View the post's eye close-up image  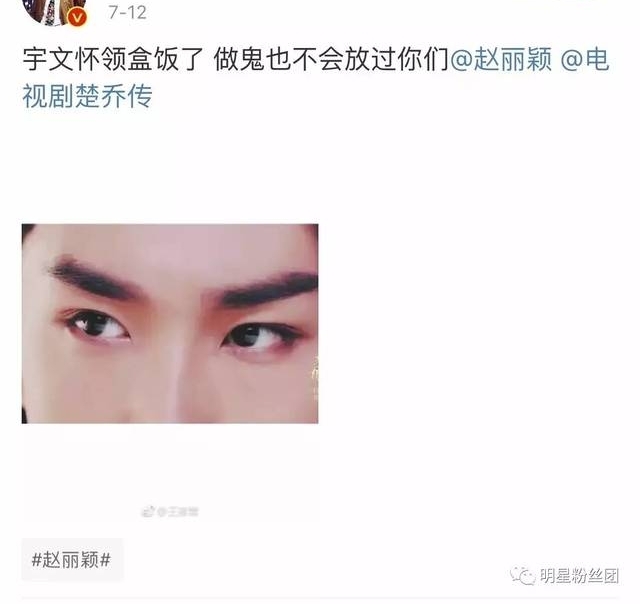[x=170, y=323]
